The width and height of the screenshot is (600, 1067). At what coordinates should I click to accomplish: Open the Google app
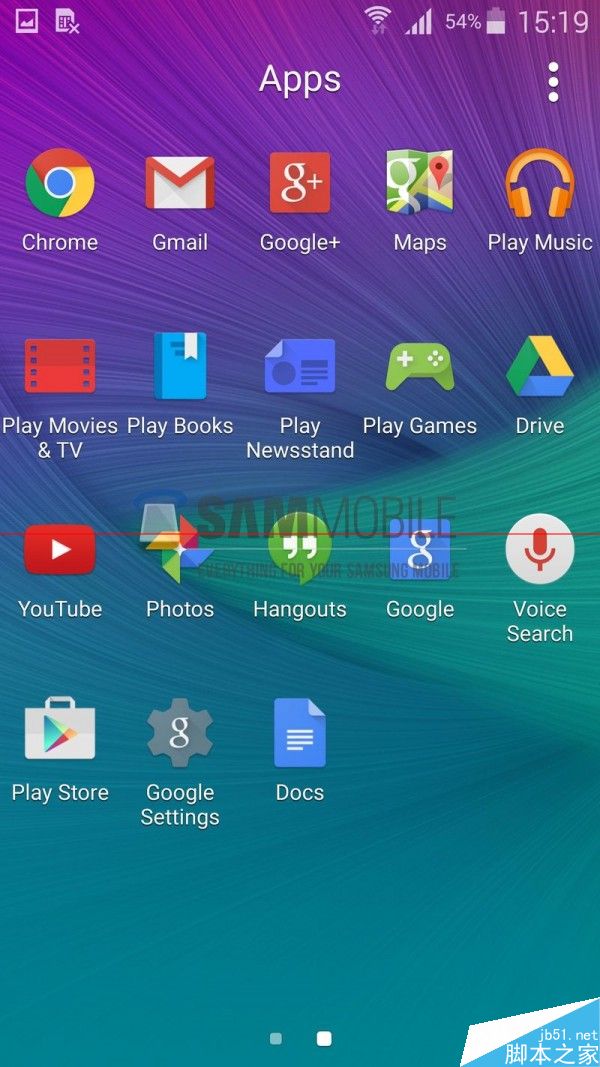pos(420,550)
